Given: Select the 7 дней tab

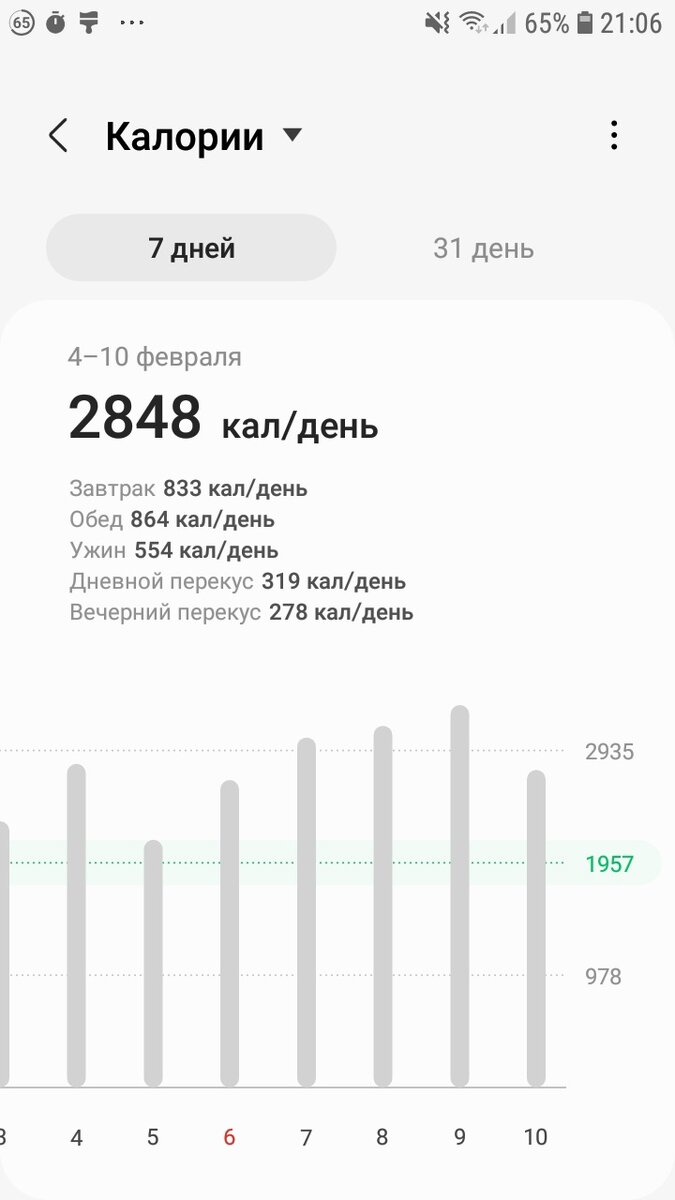Looking at the screenshot, I should click(x=191, y=248).
